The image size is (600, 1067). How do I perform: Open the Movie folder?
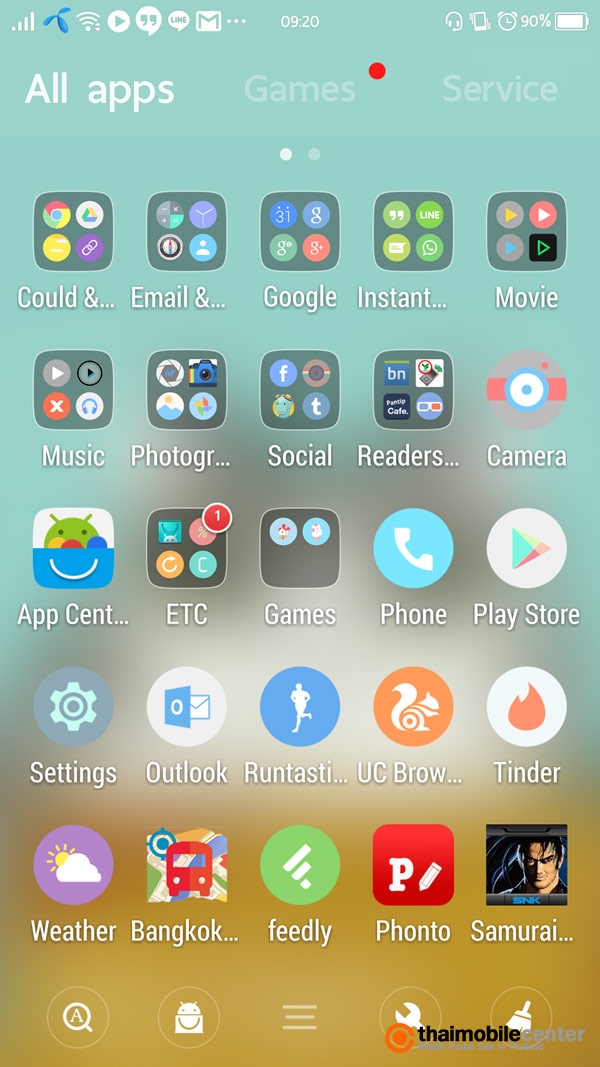(x=526, y=232)
